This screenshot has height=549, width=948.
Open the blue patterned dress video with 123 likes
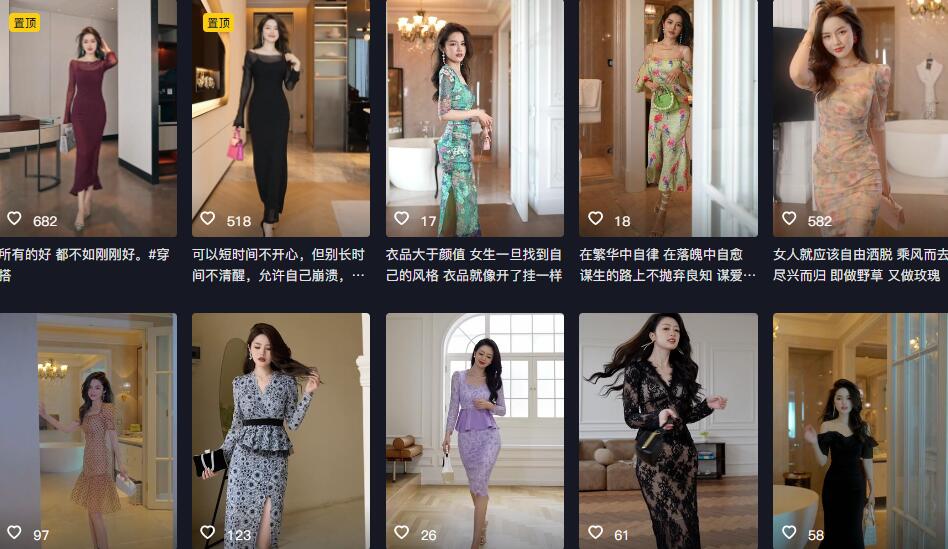coord(280,430)
